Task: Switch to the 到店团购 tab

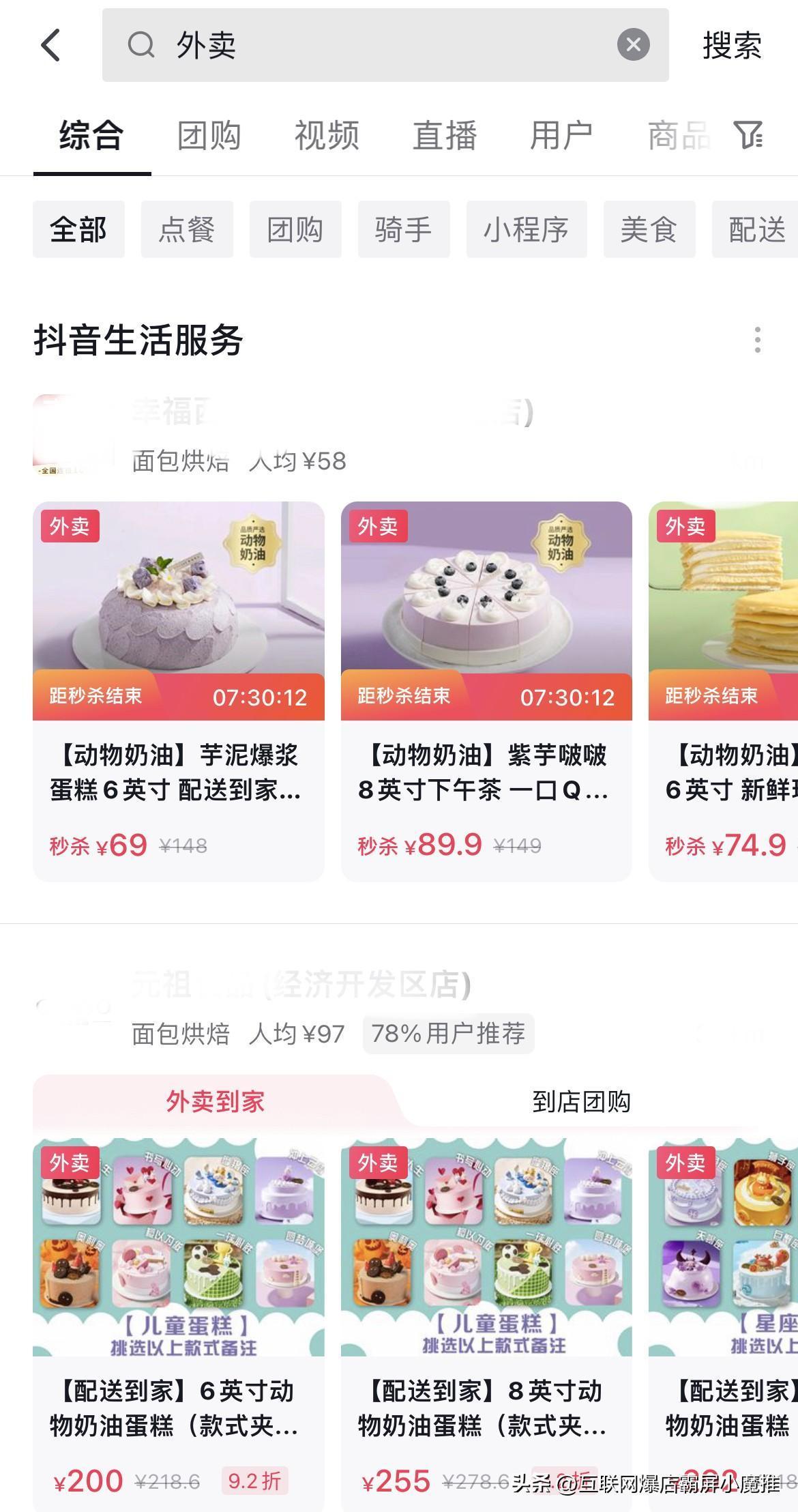Action: (x=581, y=1101)
